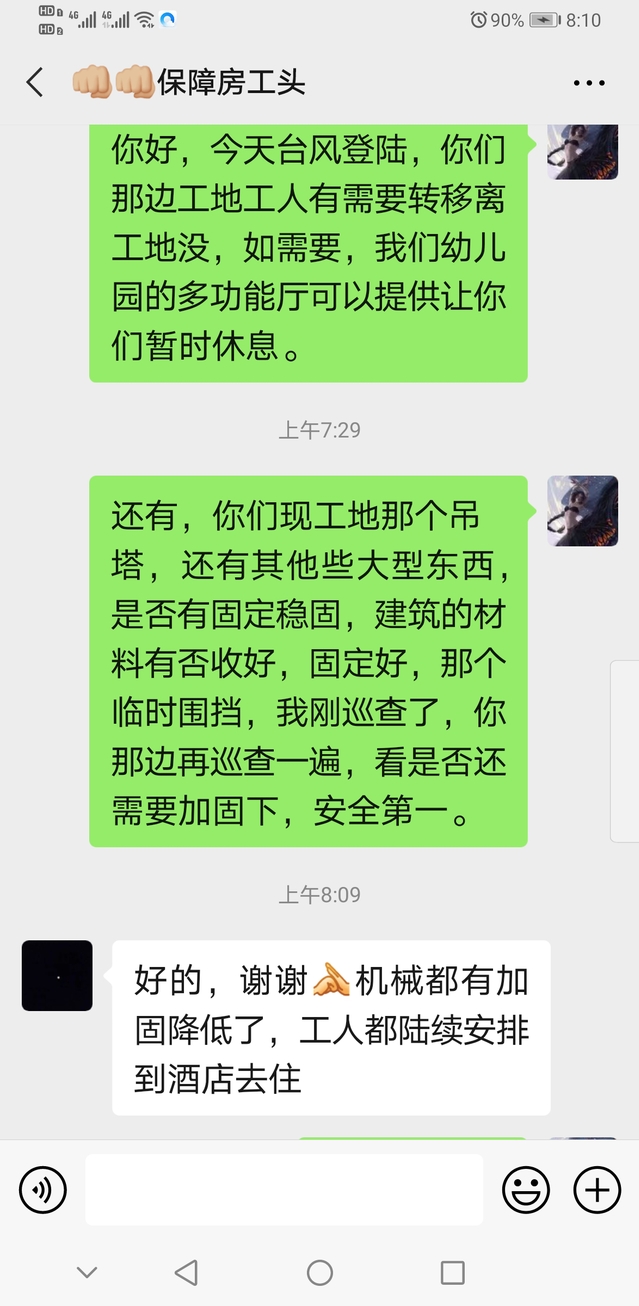This screenshot has height=1306, width=639.
Task: Go back to the chat list
Action: 35,83
